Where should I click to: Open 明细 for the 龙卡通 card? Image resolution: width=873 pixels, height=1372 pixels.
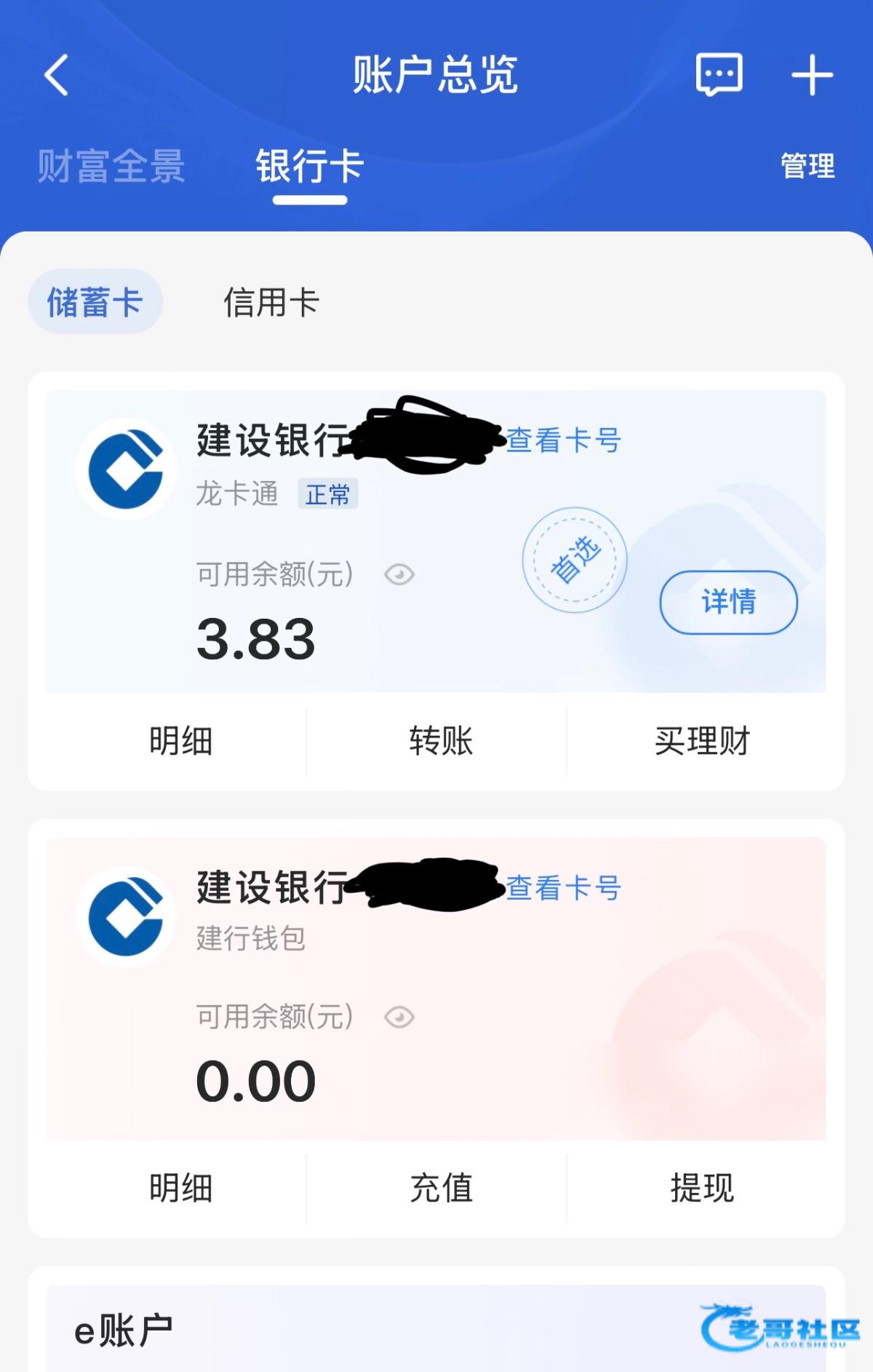[180, 742]
